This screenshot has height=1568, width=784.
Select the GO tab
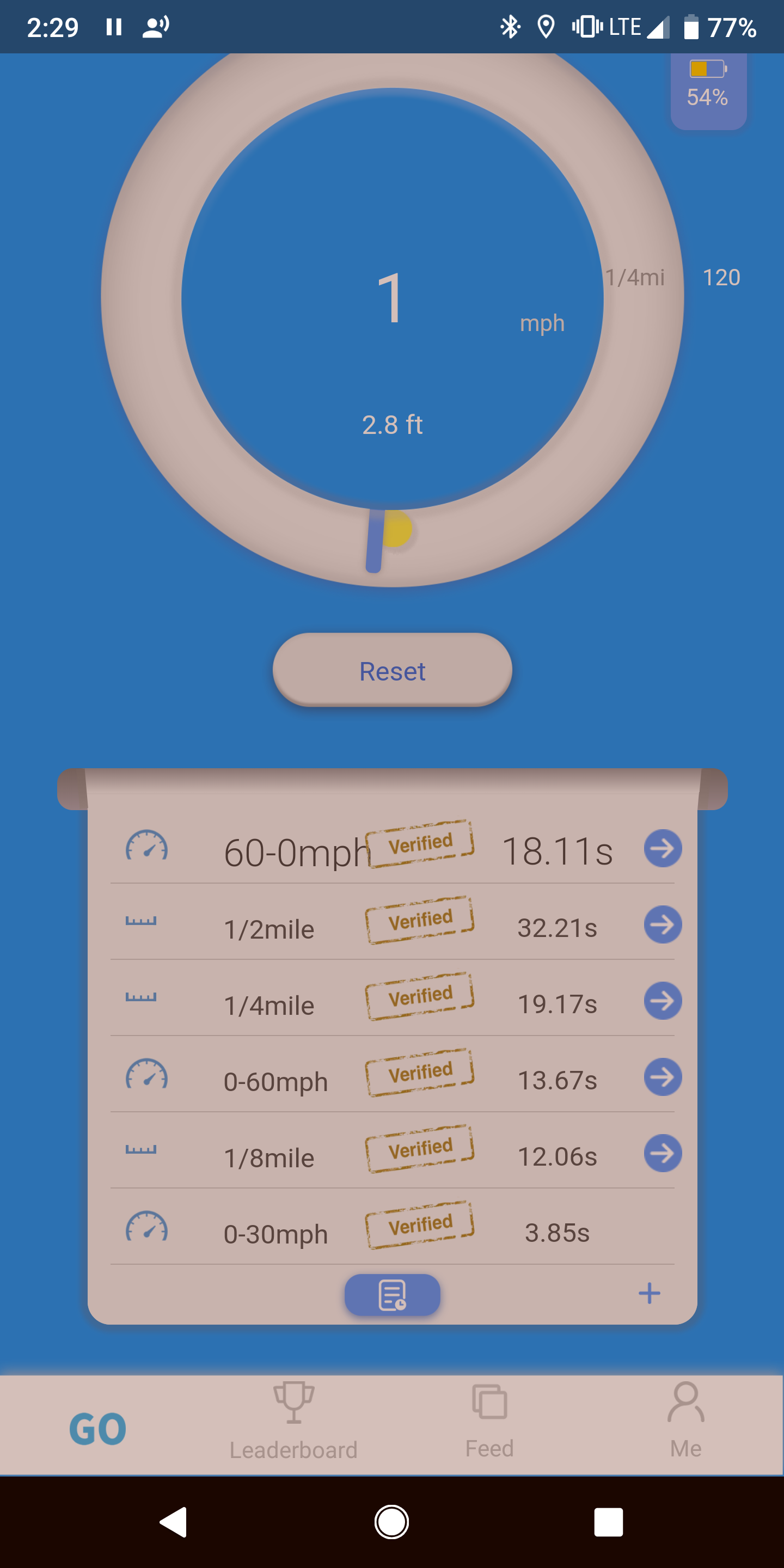(x=97, y=1428)
